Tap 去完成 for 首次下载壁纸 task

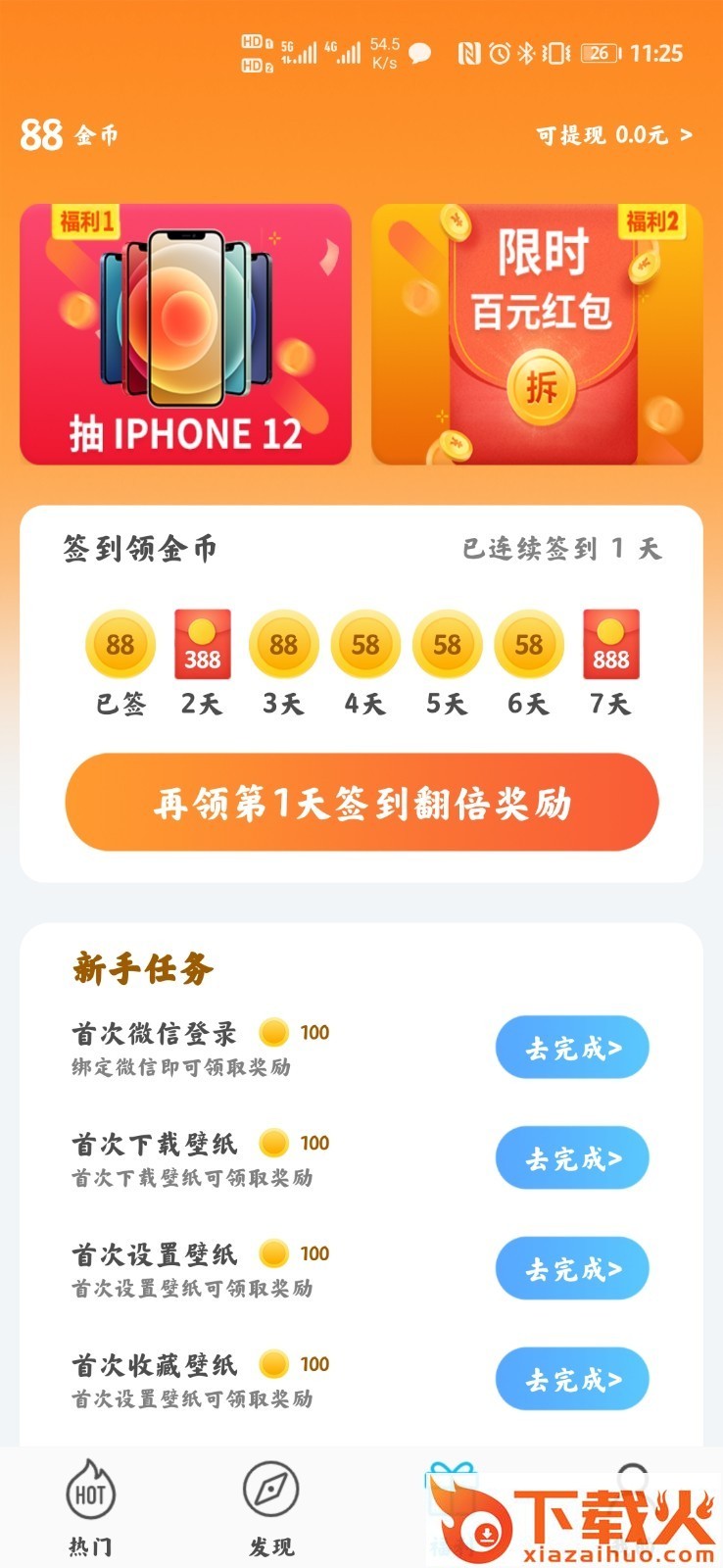click(571, 1157)
